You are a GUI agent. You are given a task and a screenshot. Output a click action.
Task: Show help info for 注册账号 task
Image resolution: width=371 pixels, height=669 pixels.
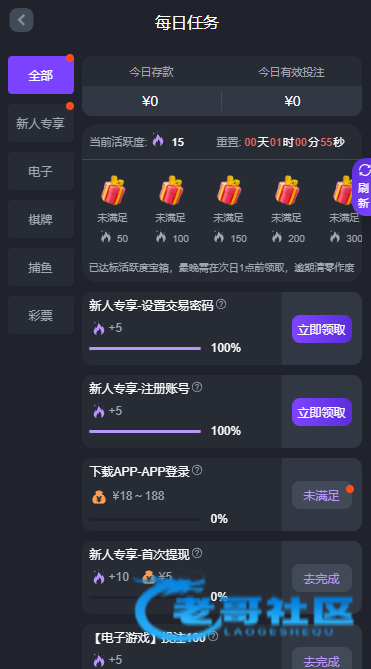[x=197, y=387]
